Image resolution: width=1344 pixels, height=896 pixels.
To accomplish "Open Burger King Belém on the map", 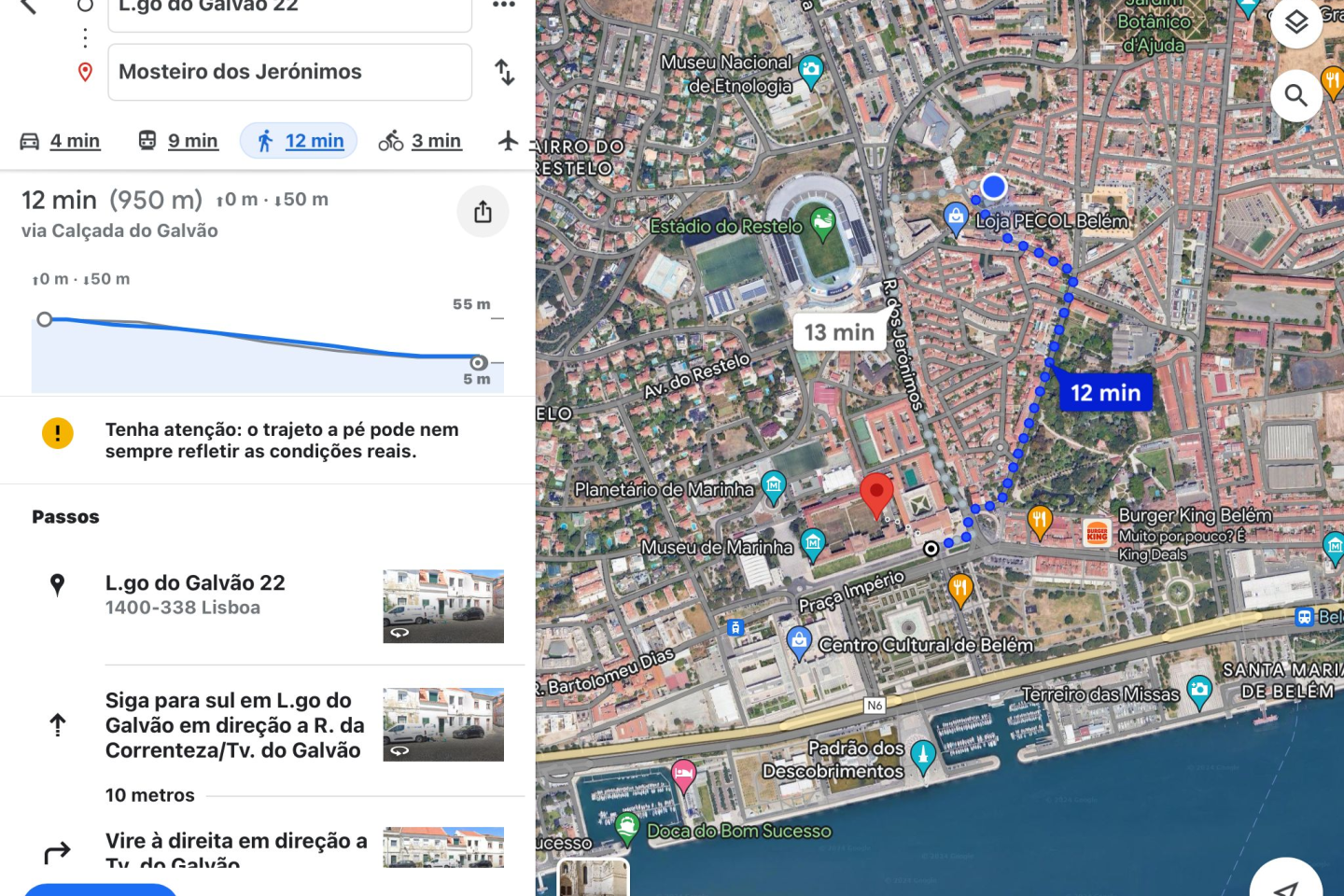I will 1098,533.
